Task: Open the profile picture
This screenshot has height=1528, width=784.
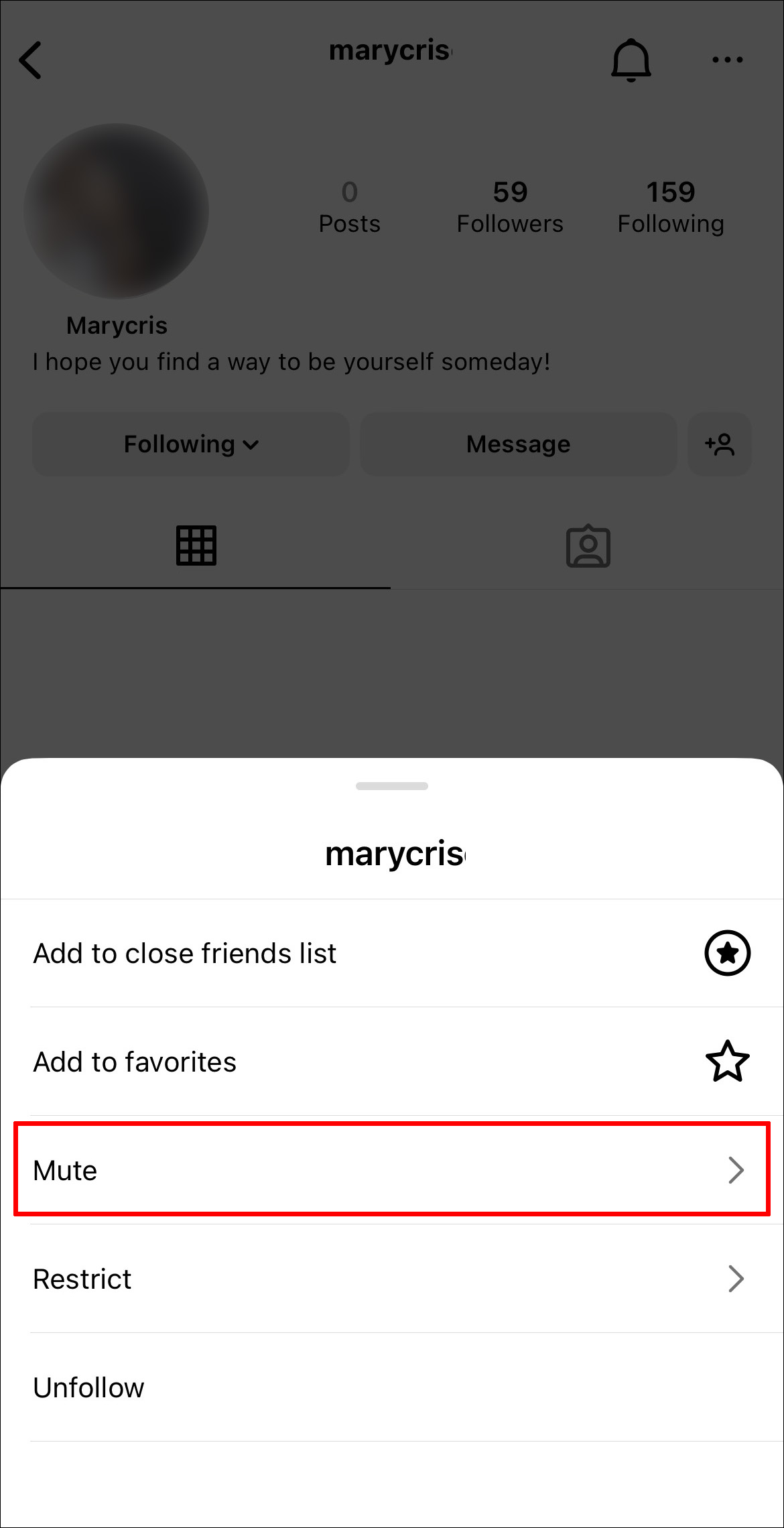Action: 117,211
